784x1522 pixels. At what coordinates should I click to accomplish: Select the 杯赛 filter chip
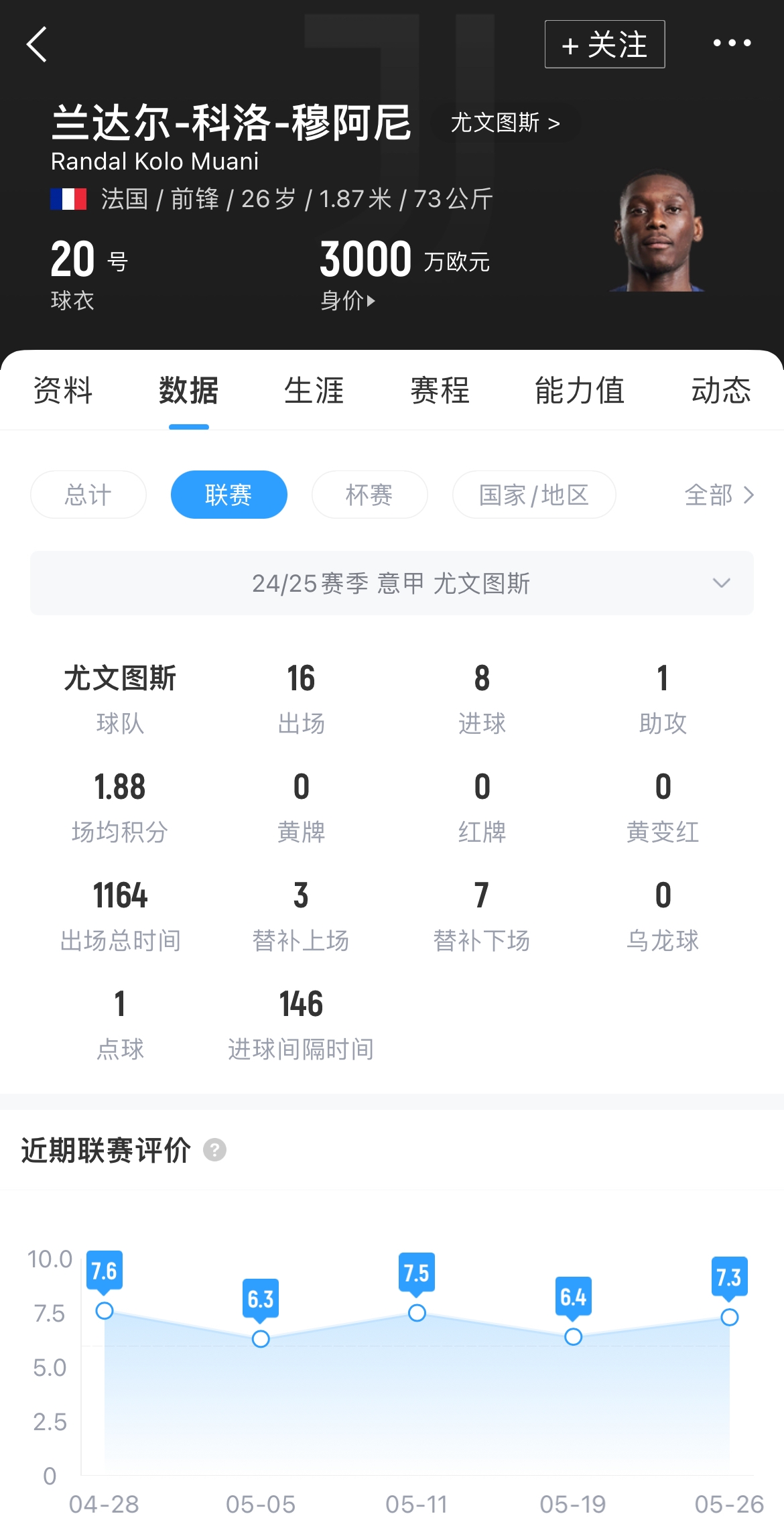[x=369, y=495]
